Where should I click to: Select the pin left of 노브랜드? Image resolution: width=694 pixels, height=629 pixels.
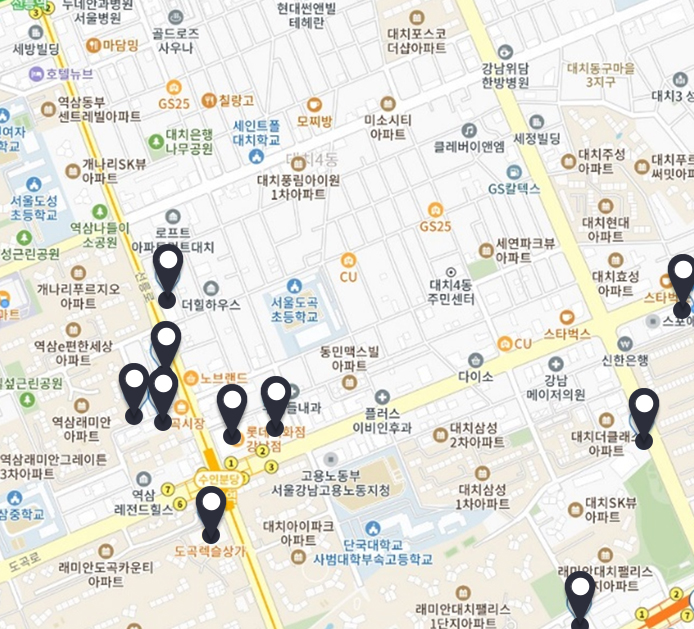[166, 342]
